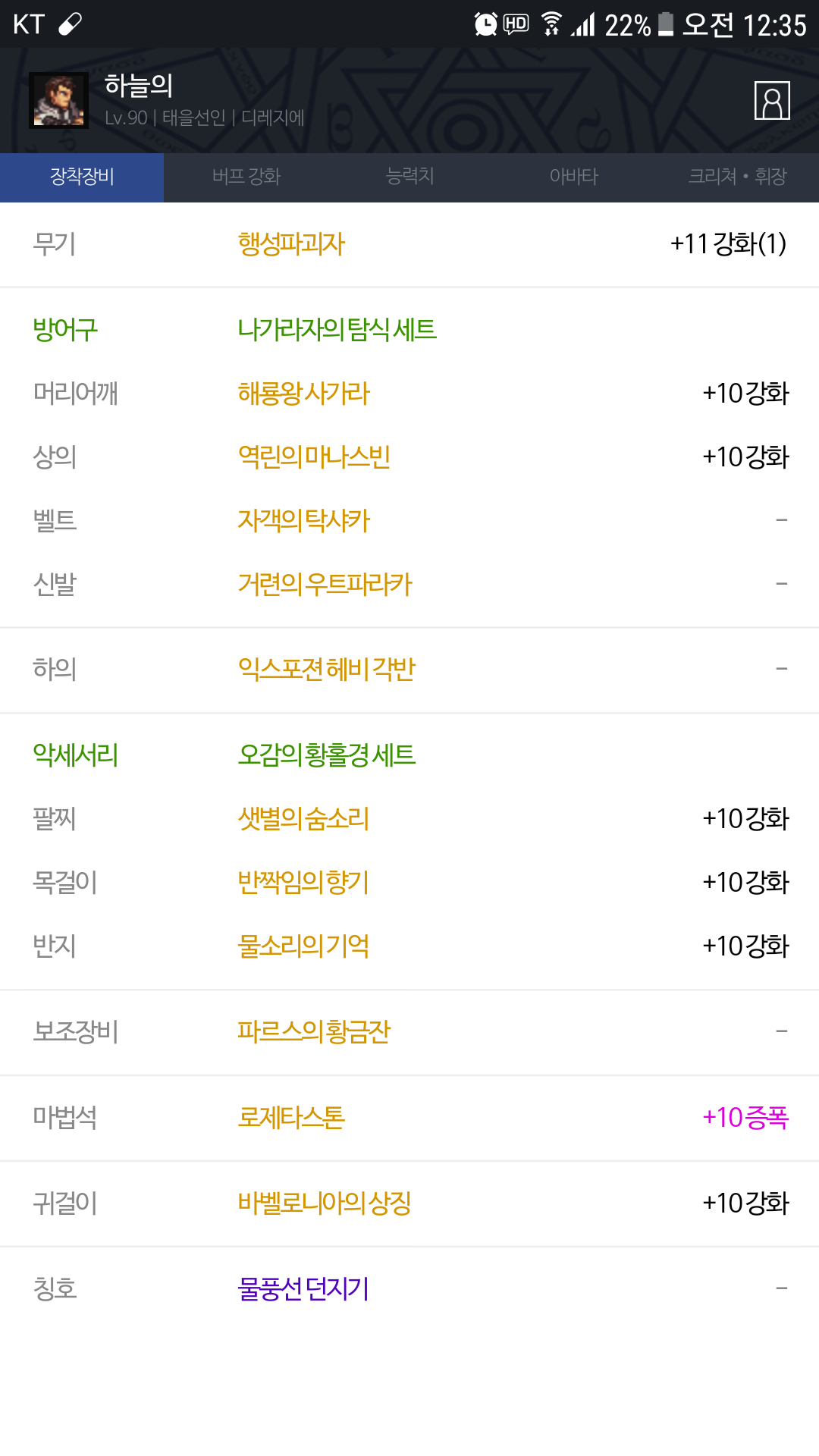Open the 아바타 tab

[573, 177]
